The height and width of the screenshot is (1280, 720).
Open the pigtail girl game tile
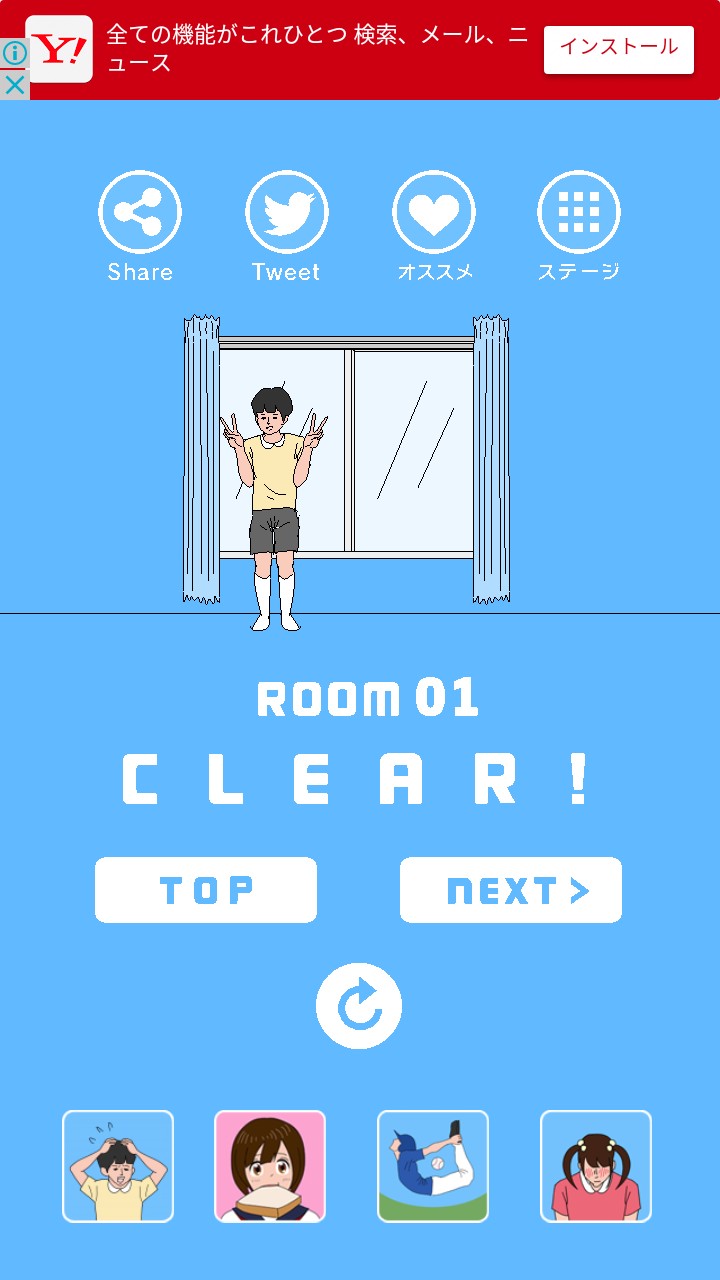(596, 1166)
